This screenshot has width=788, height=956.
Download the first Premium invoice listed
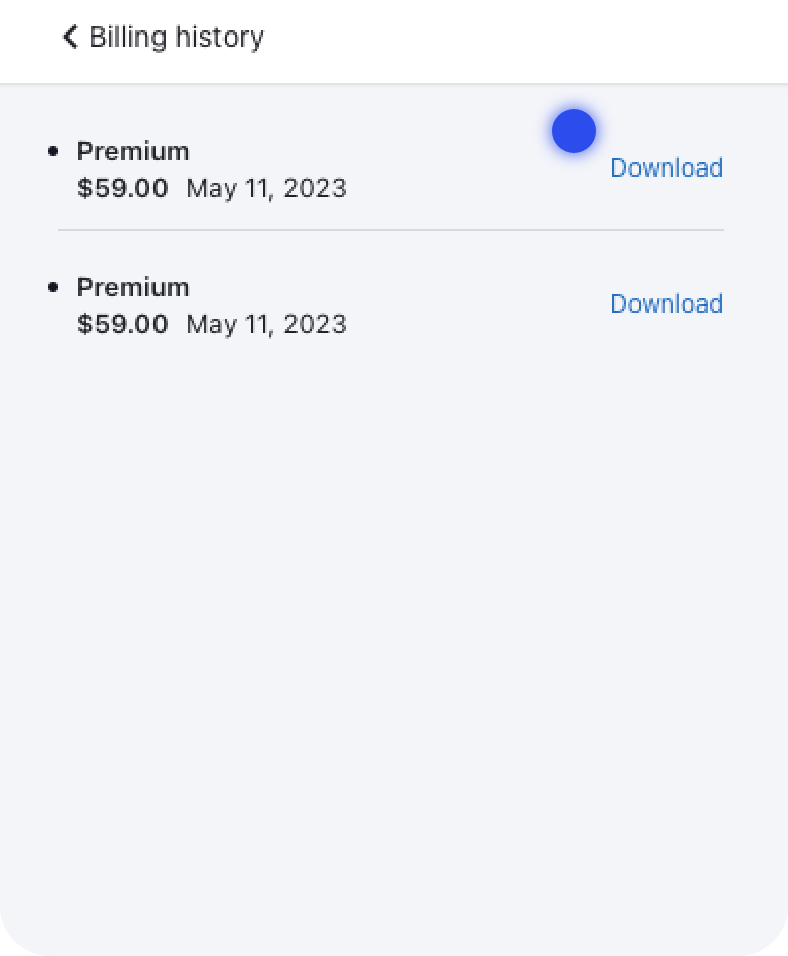(x=666, y=168)
